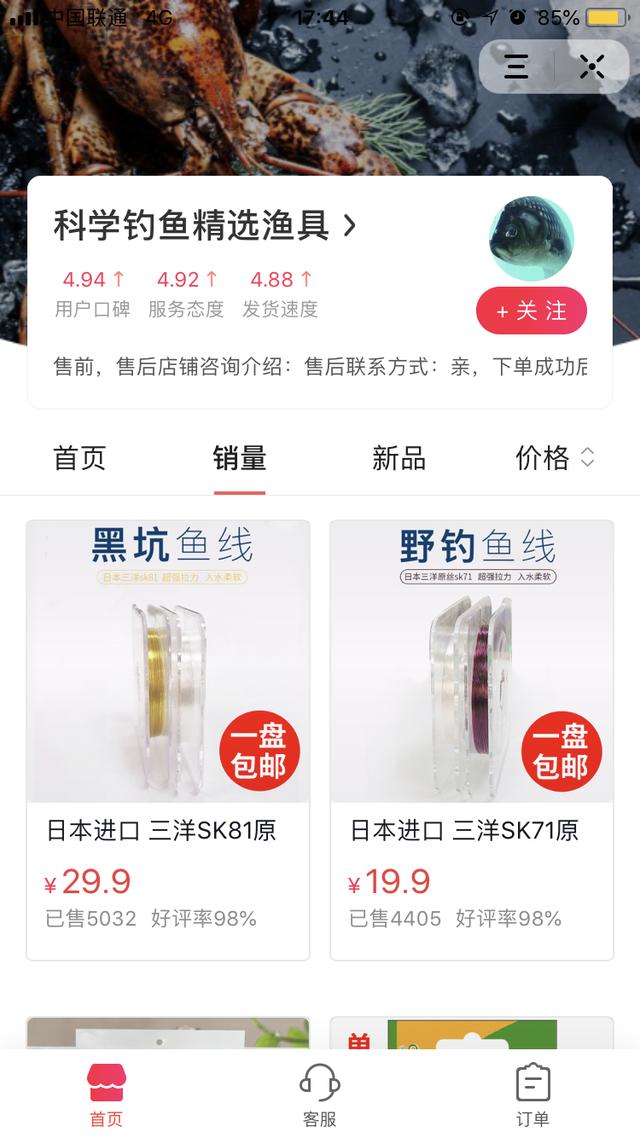This screenshot has width=640, height=1138.
Task: Close the mini-program with the capsule button
Action: click(x=592, y=67)
